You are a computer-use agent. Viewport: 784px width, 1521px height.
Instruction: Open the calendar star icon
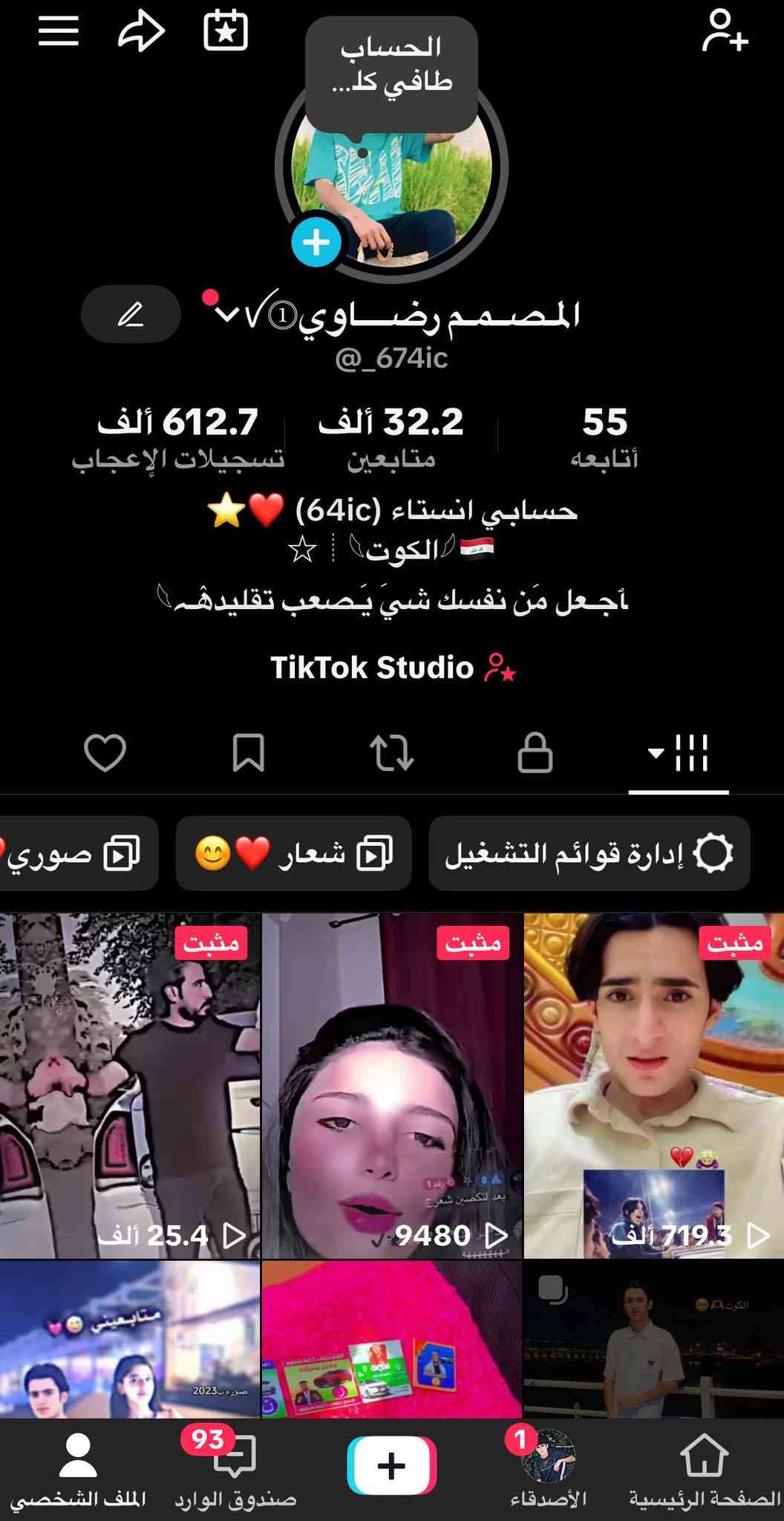click(226, 31)
